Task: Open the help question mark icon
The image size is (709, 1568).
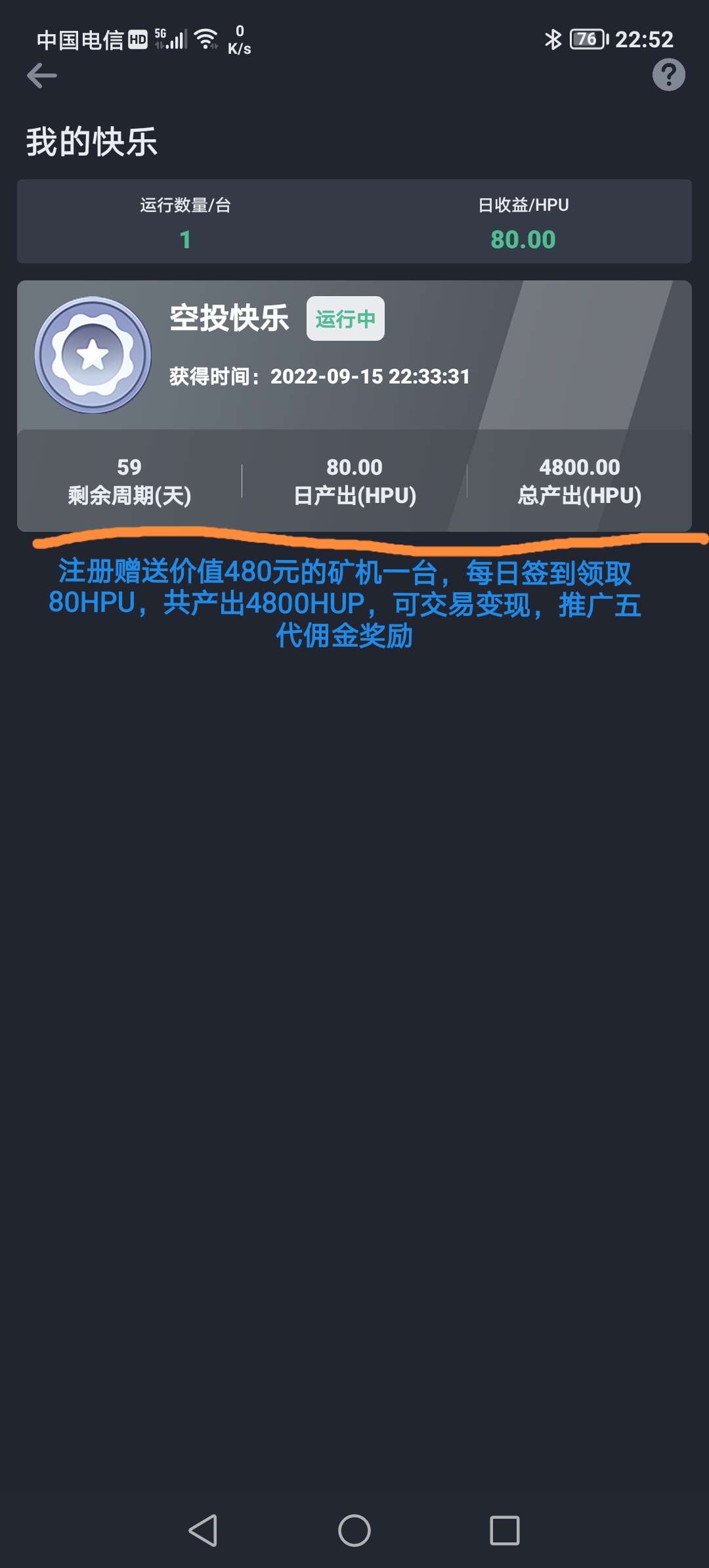Action: (668, 75)
